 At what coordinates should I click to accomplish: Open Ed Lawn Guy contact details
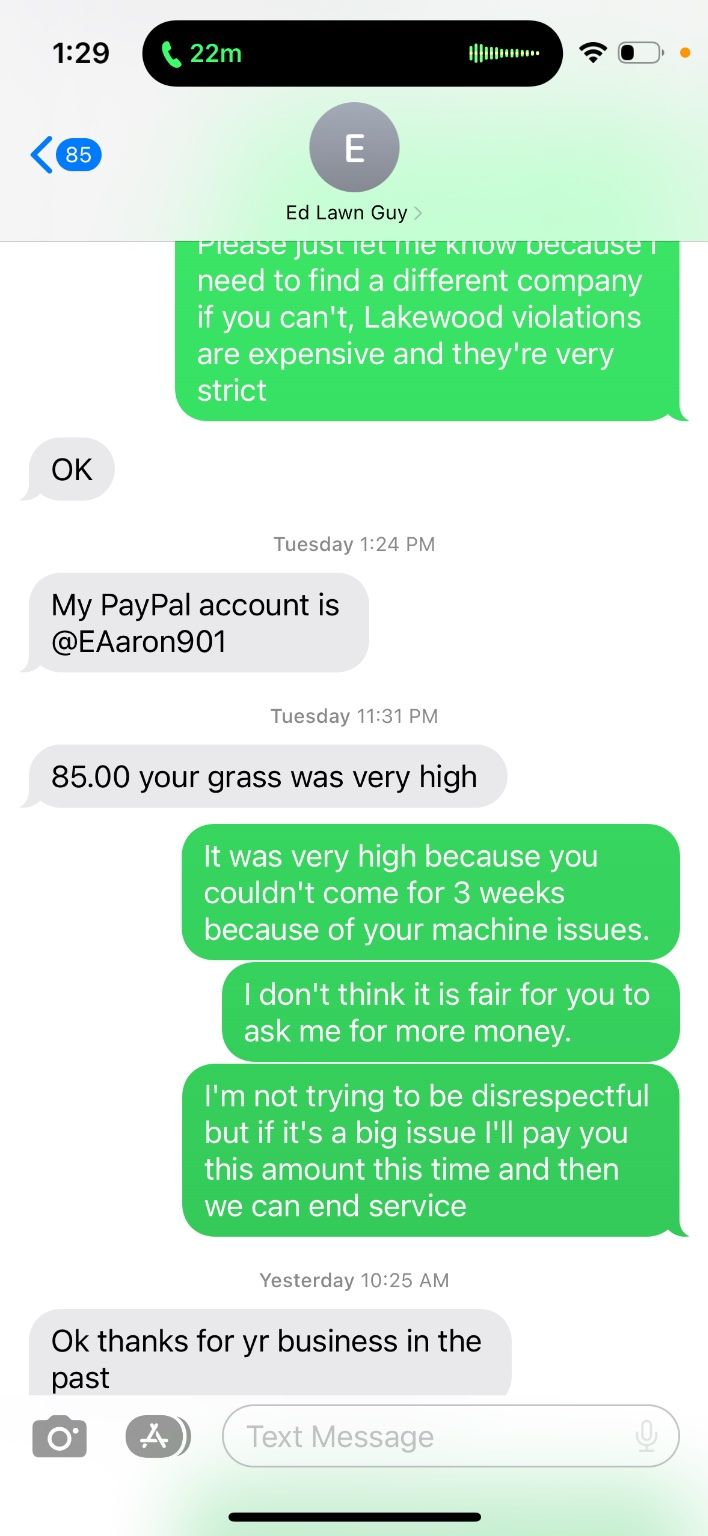pyautogui.click(x=354, y=165)
